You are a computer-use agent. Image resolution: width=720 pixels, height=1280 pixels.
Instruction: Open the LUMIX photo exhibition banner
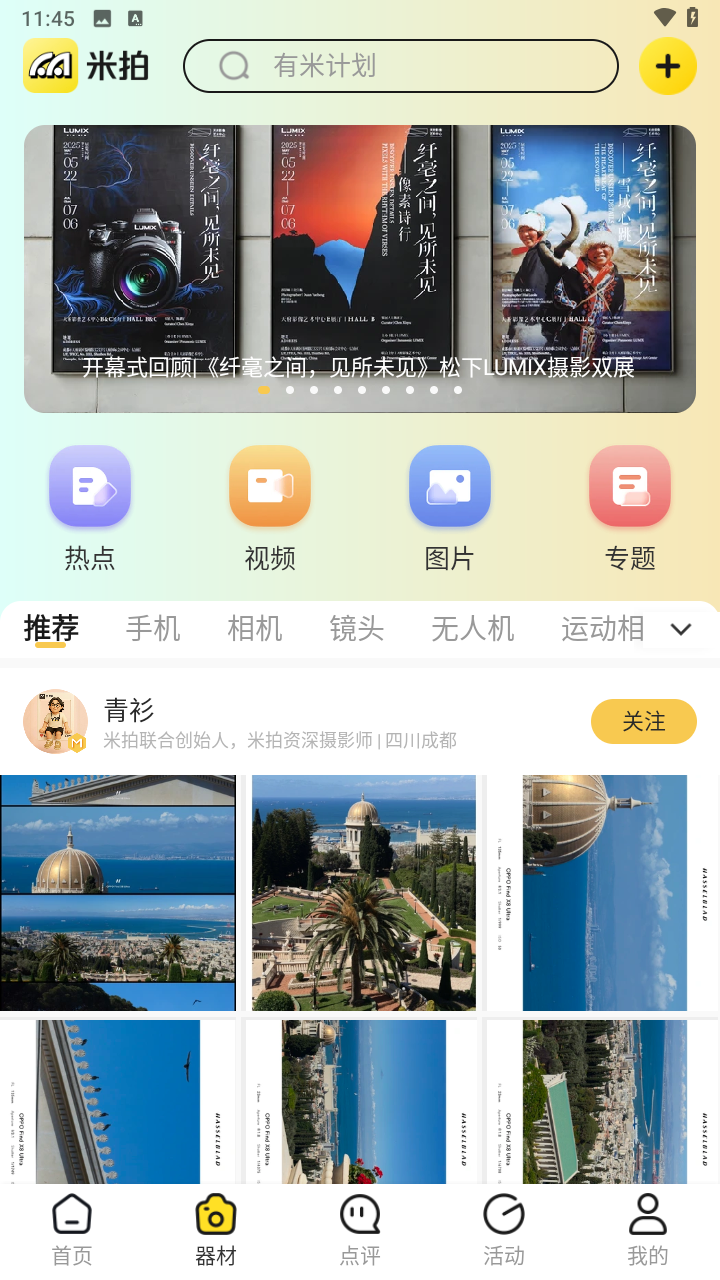point(360,268)
